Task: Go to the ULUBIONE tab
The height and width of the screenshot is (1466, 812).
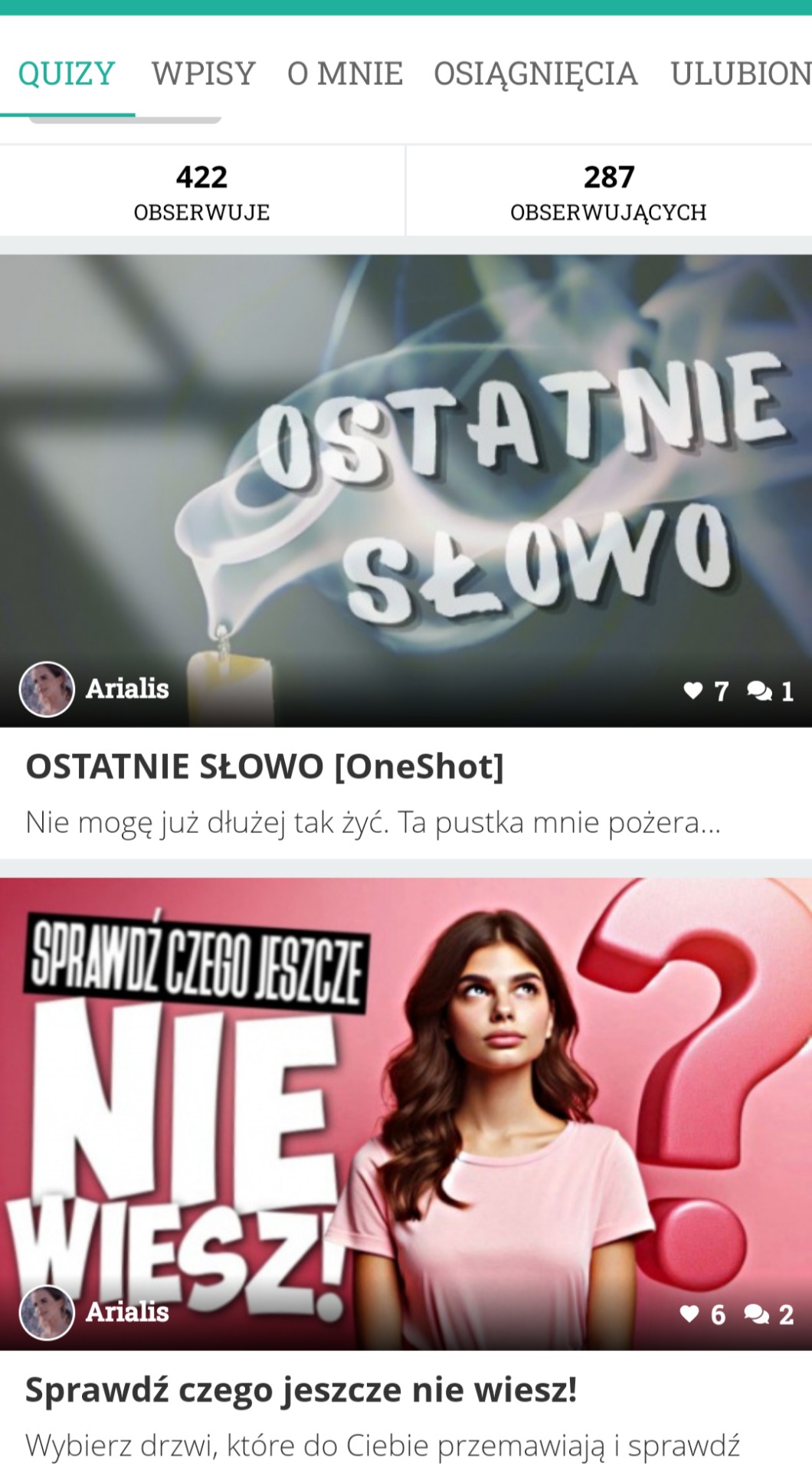Action: (x=740, y=74)
